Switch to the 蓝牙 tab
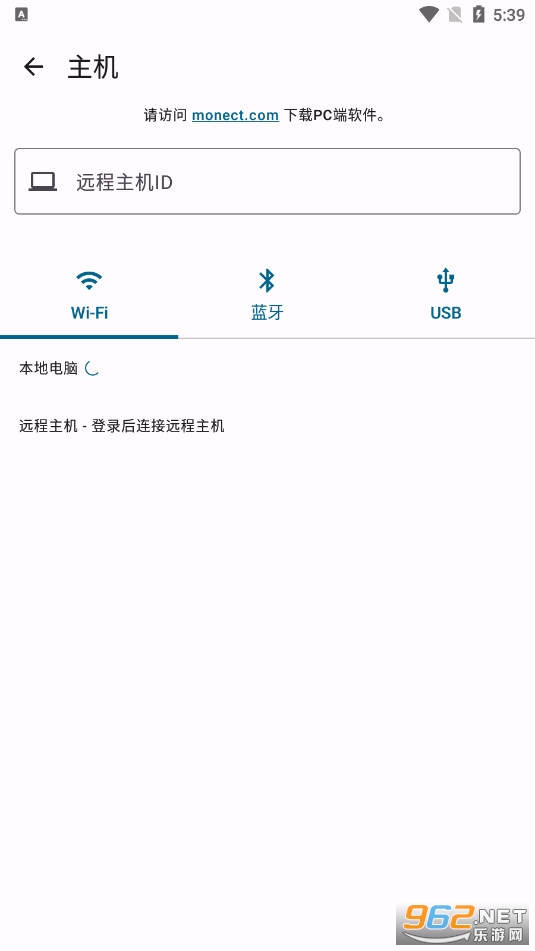The image size is (535, 951). point(267,296)
